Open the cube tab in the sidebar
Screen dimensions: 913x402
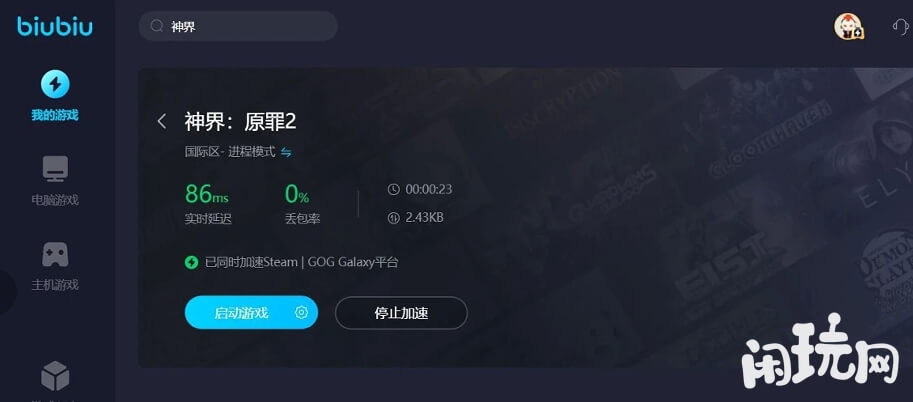click(55, 377)
